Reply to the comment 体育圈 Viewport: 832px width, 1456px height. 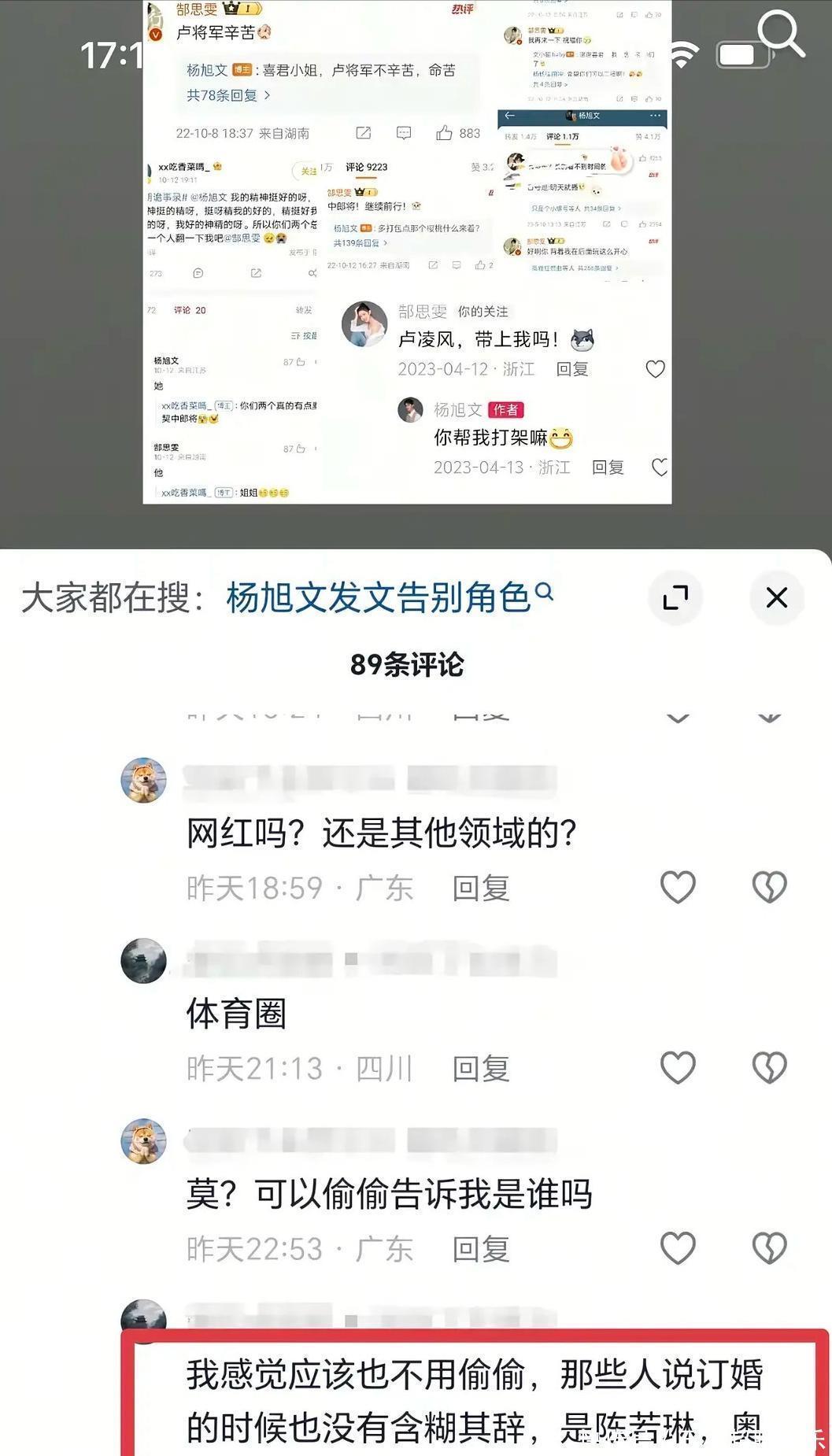(481, 1068)
